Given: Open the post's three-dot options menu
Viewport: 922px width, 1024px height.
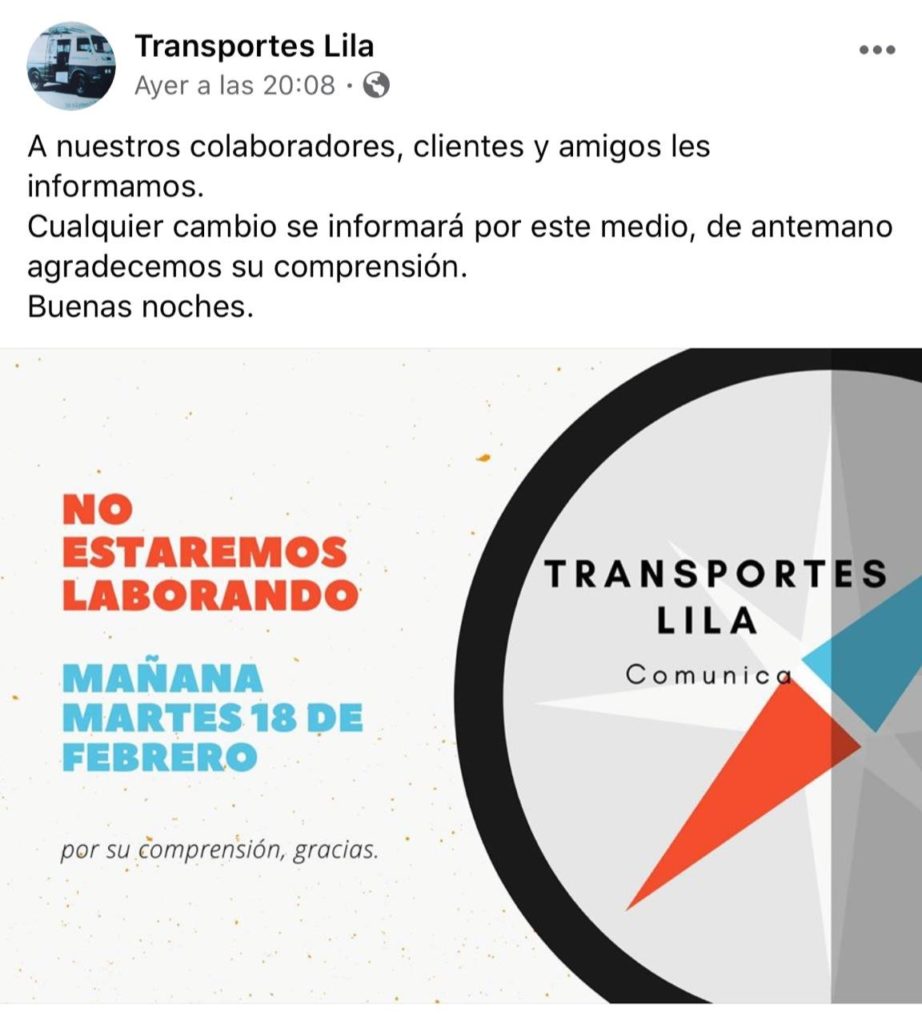Looking at the screenshot, I should coord(877,50).
